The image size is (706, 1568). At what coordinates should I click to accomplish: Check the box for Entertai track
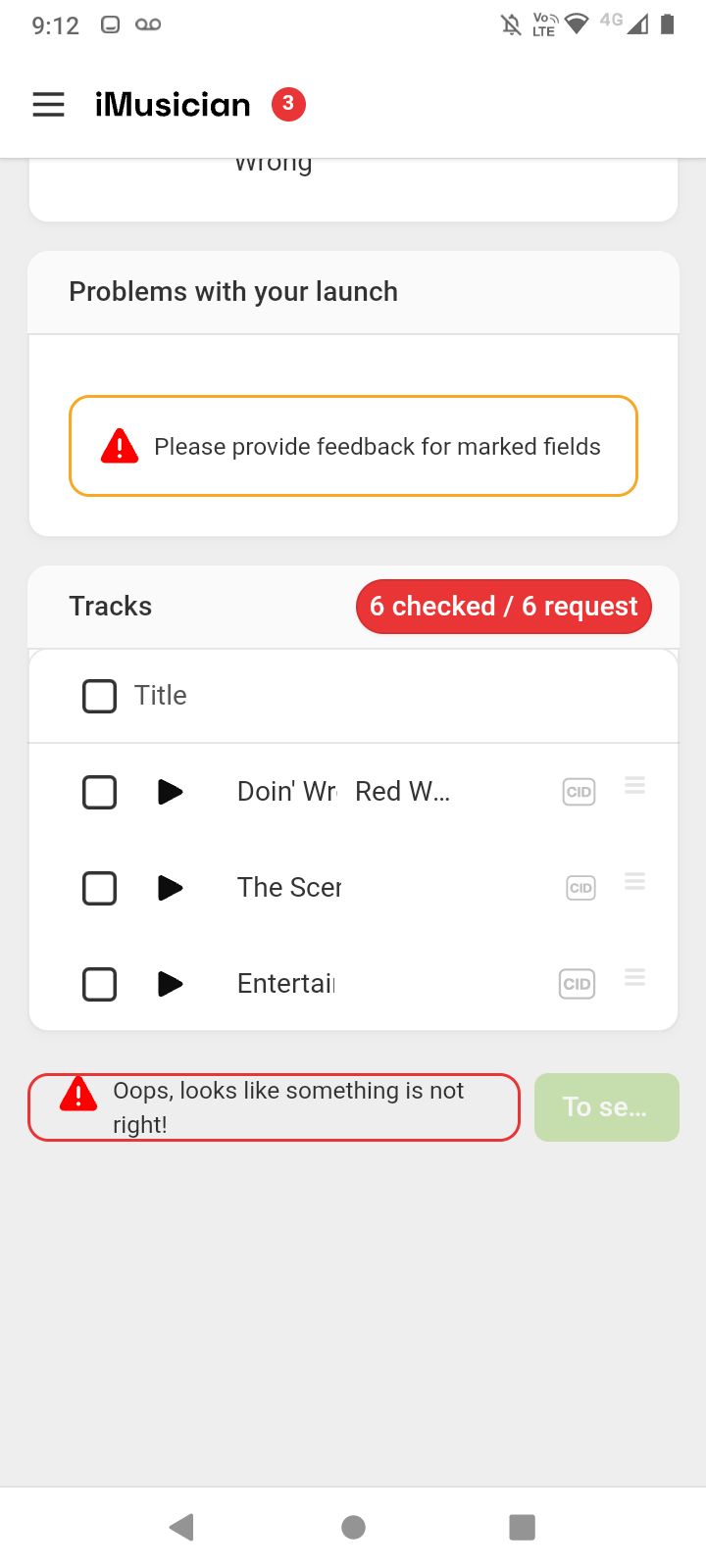tap(99, 984)
